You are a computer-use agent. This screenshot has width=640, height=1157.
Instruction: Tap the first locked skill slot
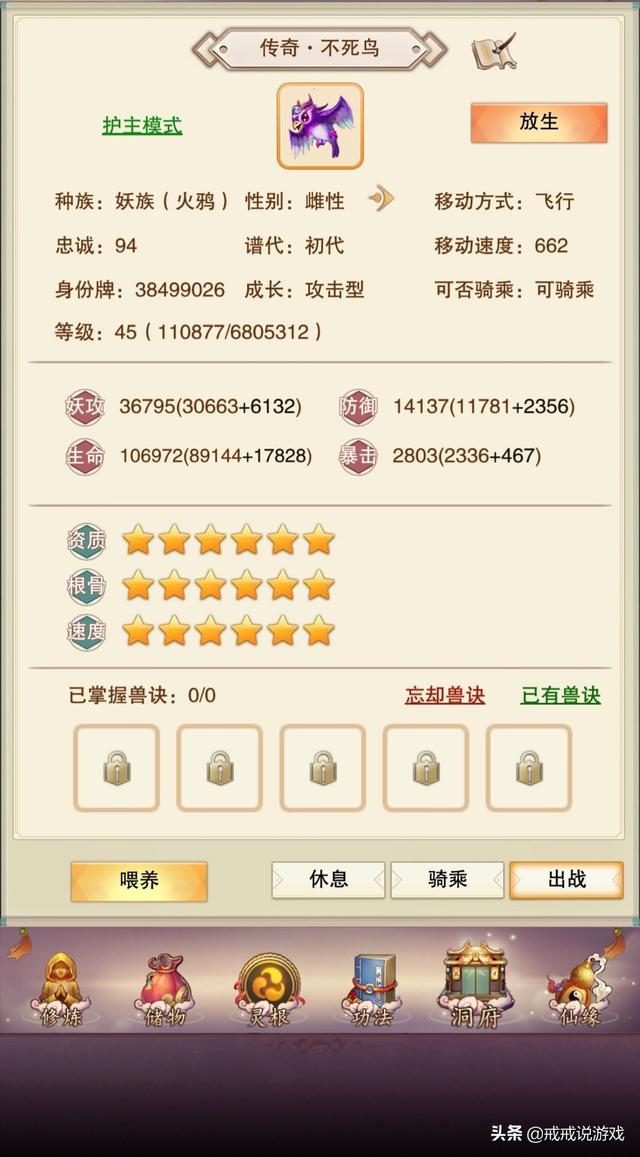pyautogui.click(x=116, y=768)
